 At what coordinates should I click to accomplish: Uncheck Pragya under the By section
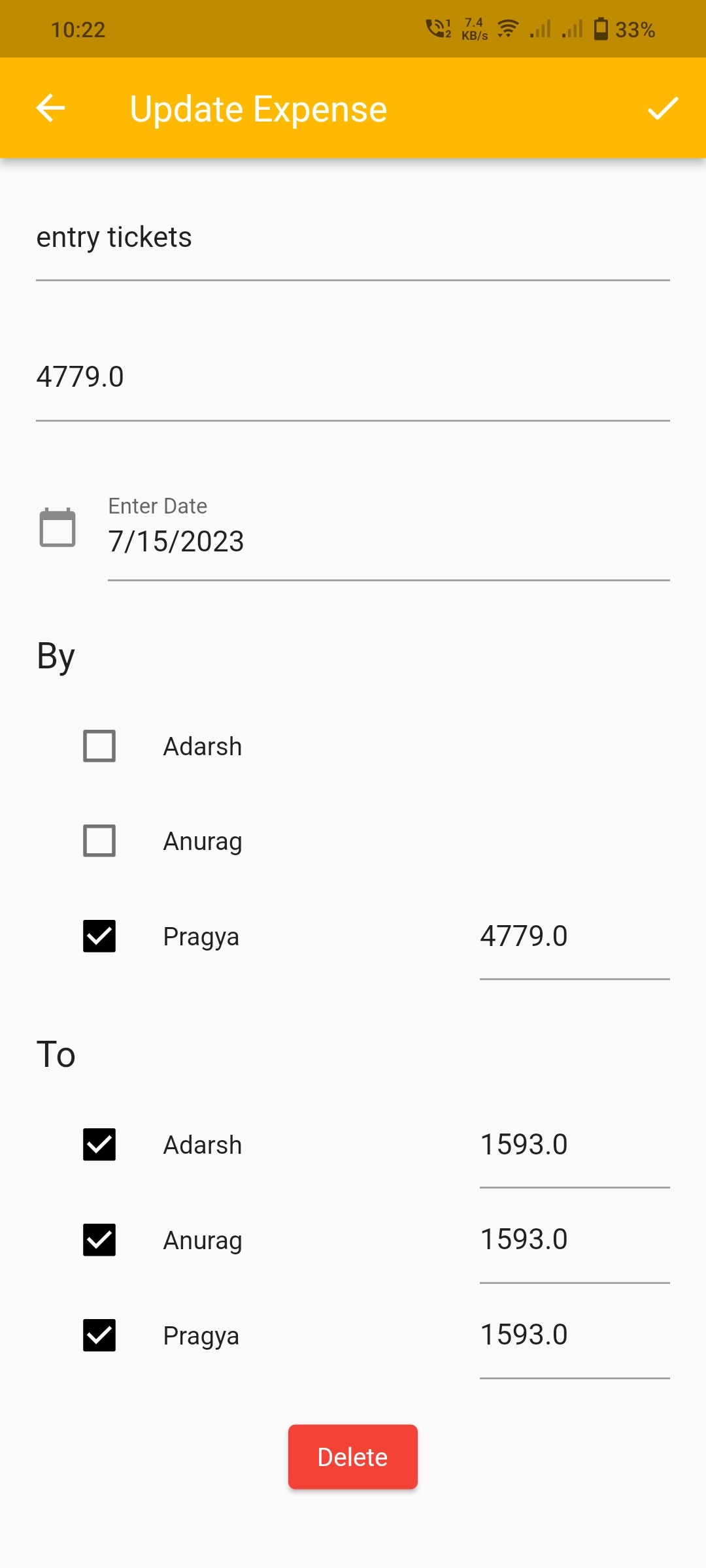coord(99,936)
